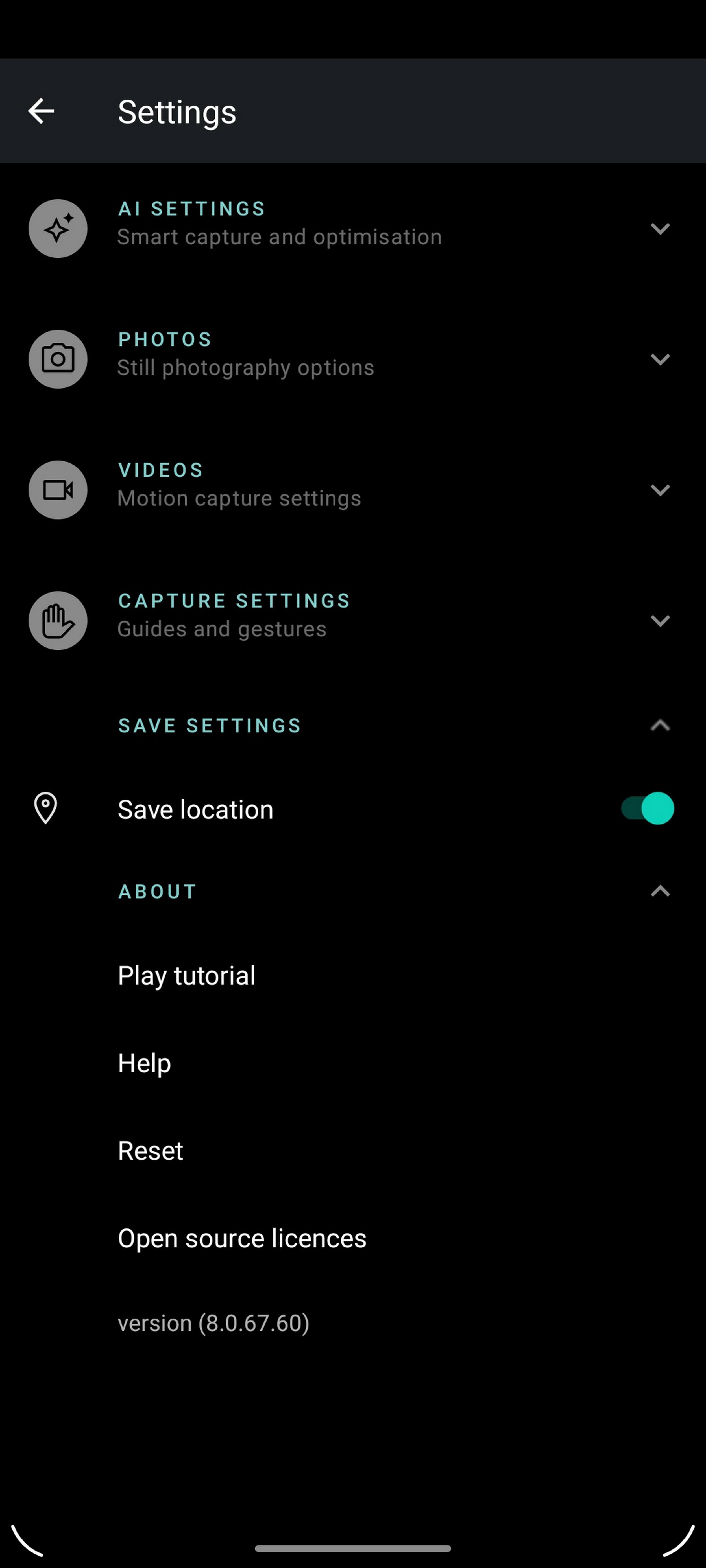Expand the Capture Settings section
This screenshot has height=1568, width=706.
coord(660,621)
